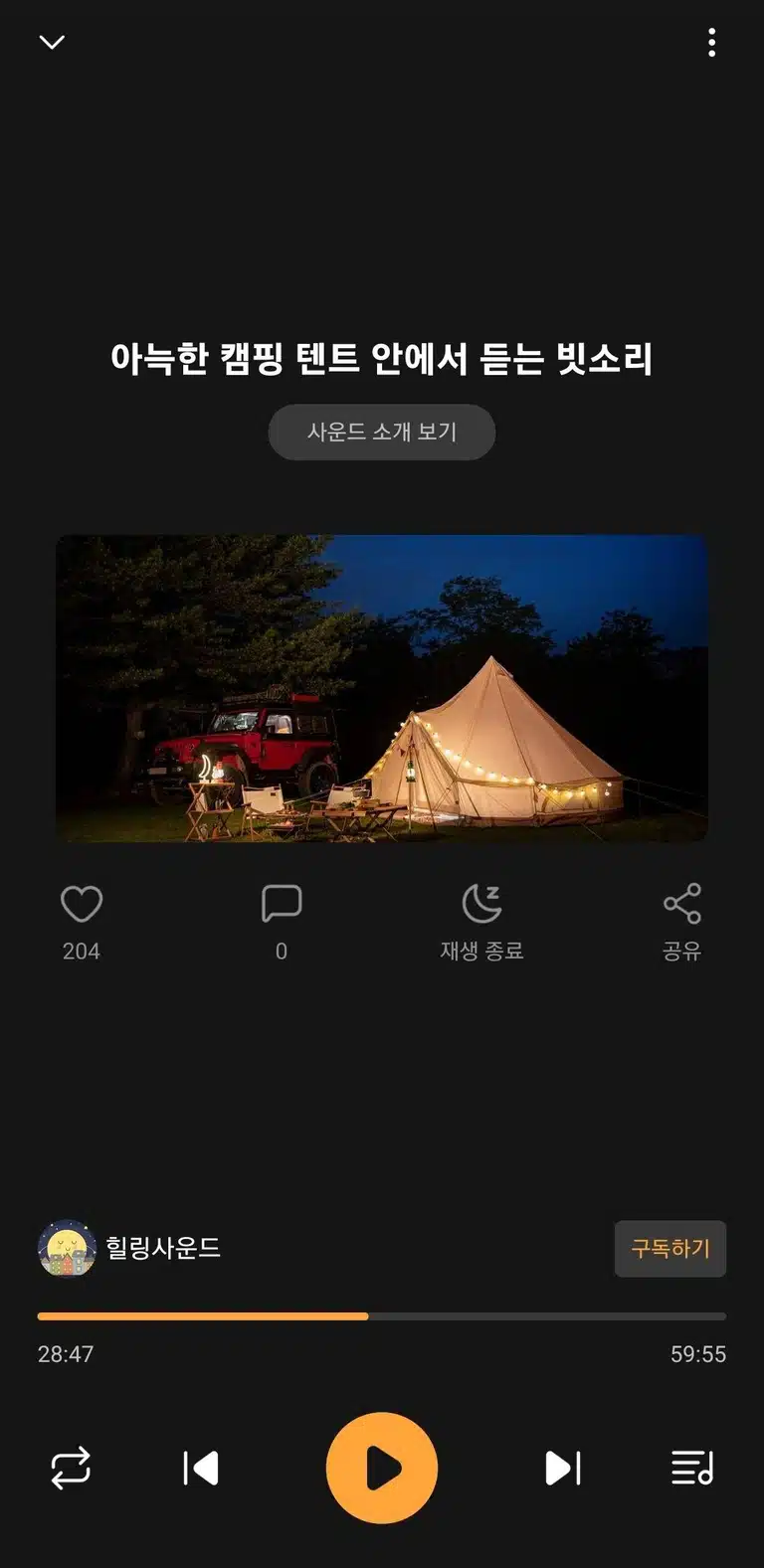Like this sound with the heart icon
Viewport: 764px width, 1568px height.
click(82, 904)
